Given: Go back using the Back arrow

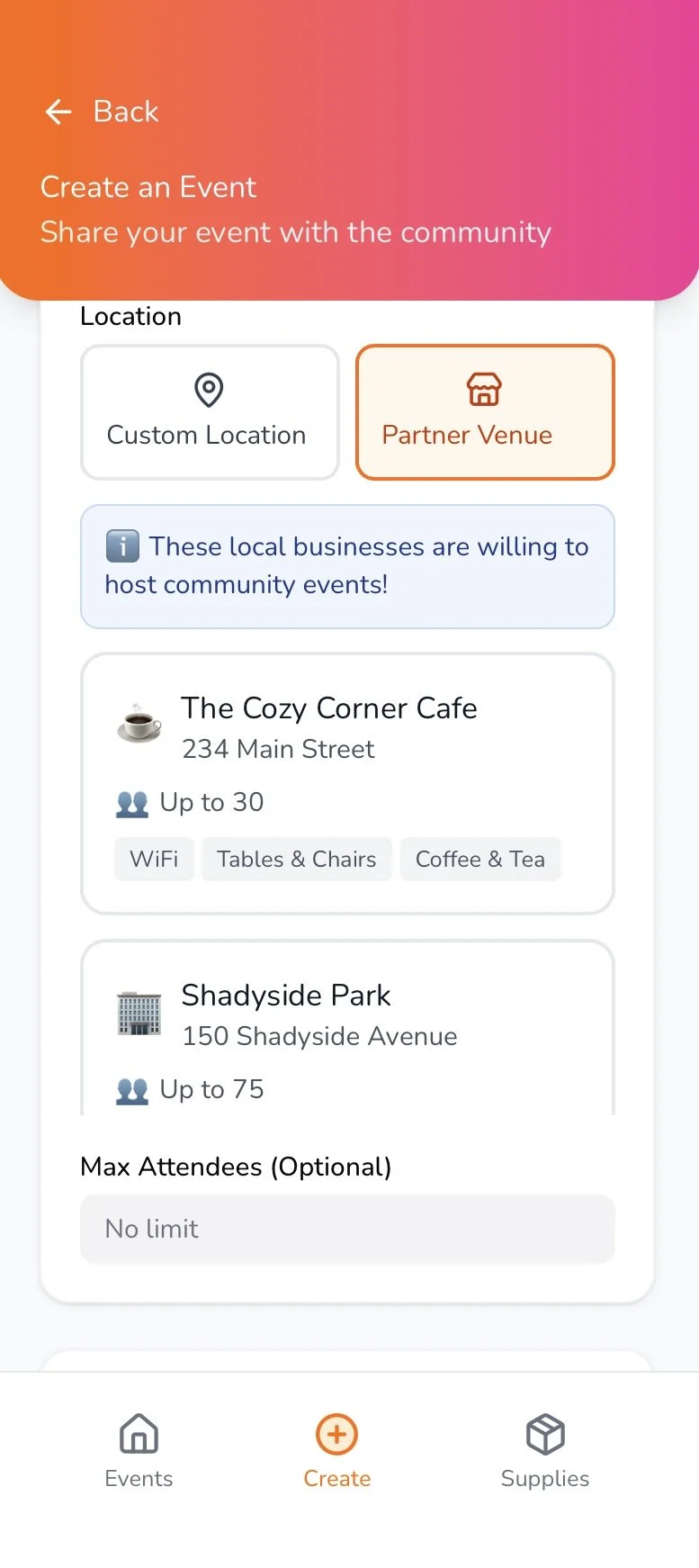Looking at the screenshot, I should point(101,112).
